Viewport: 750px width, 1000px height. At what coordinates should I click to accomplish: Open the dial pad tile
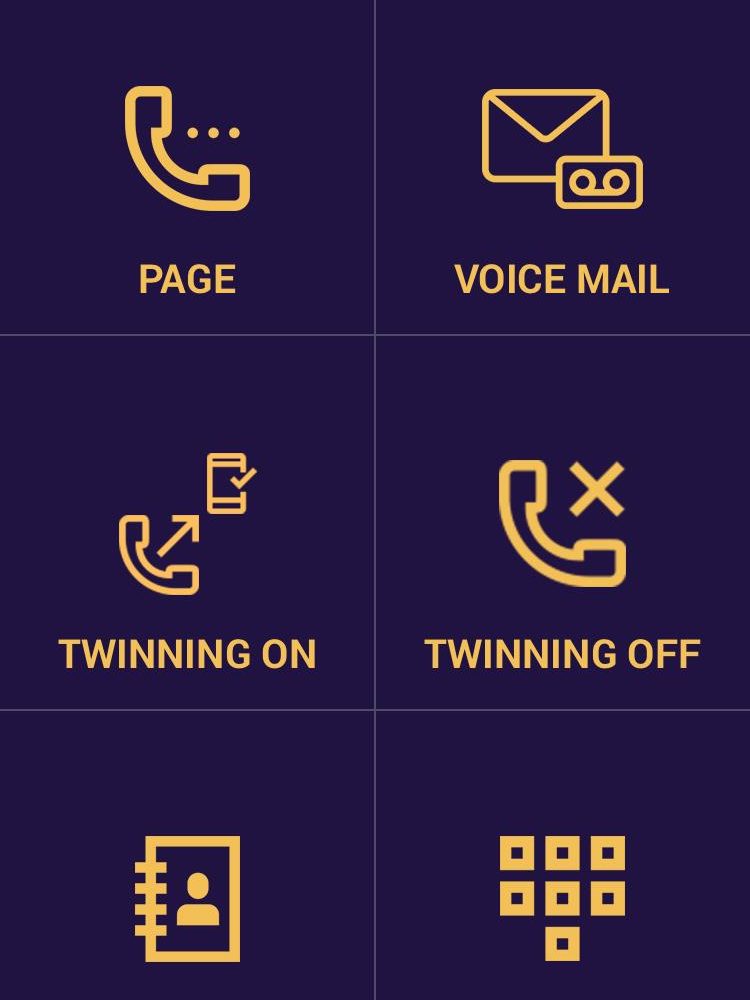click(562, 897)
